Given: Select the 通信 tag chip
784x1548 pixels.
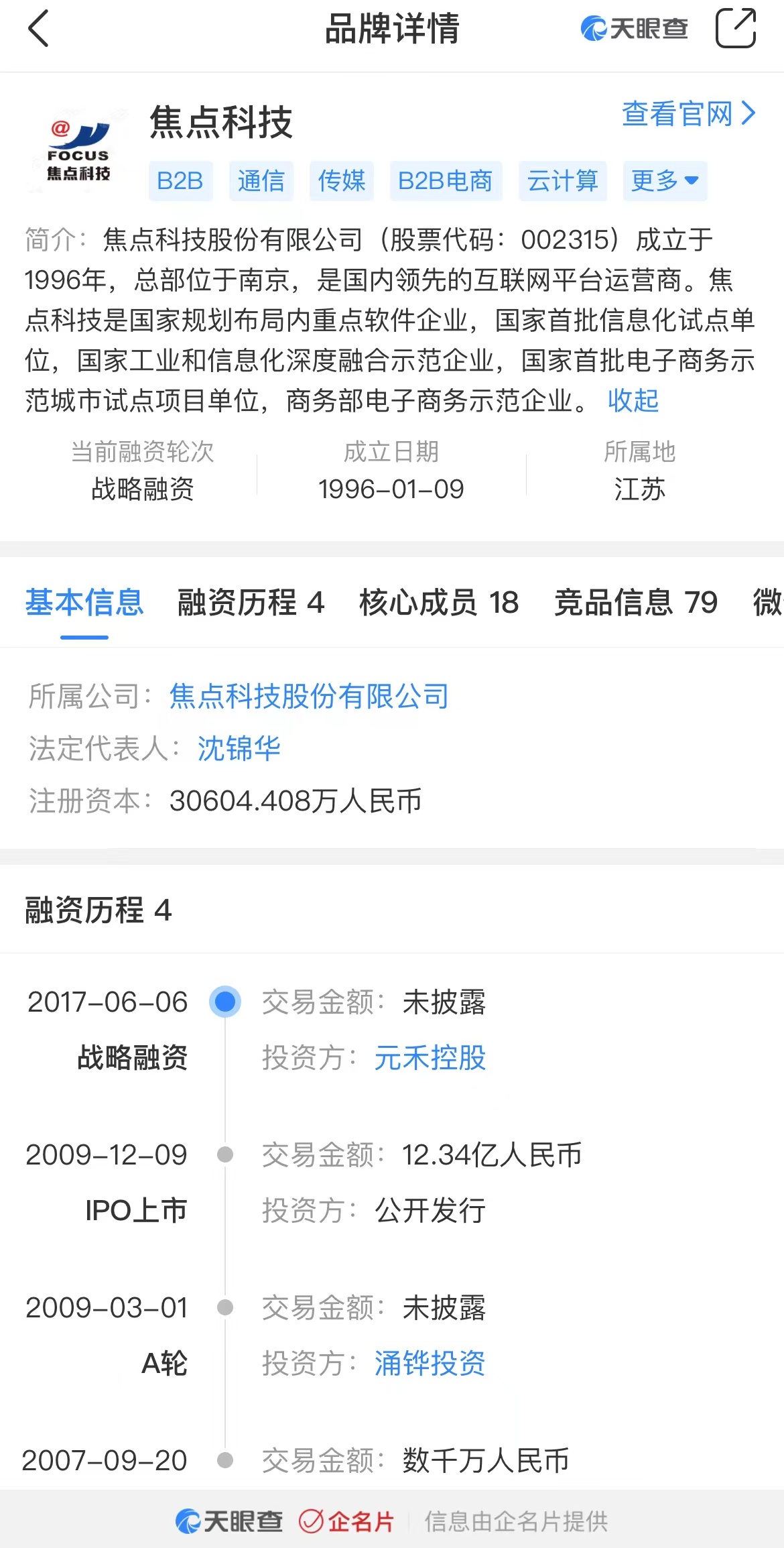Looking at the screenshot, I should tap(261, 181).
